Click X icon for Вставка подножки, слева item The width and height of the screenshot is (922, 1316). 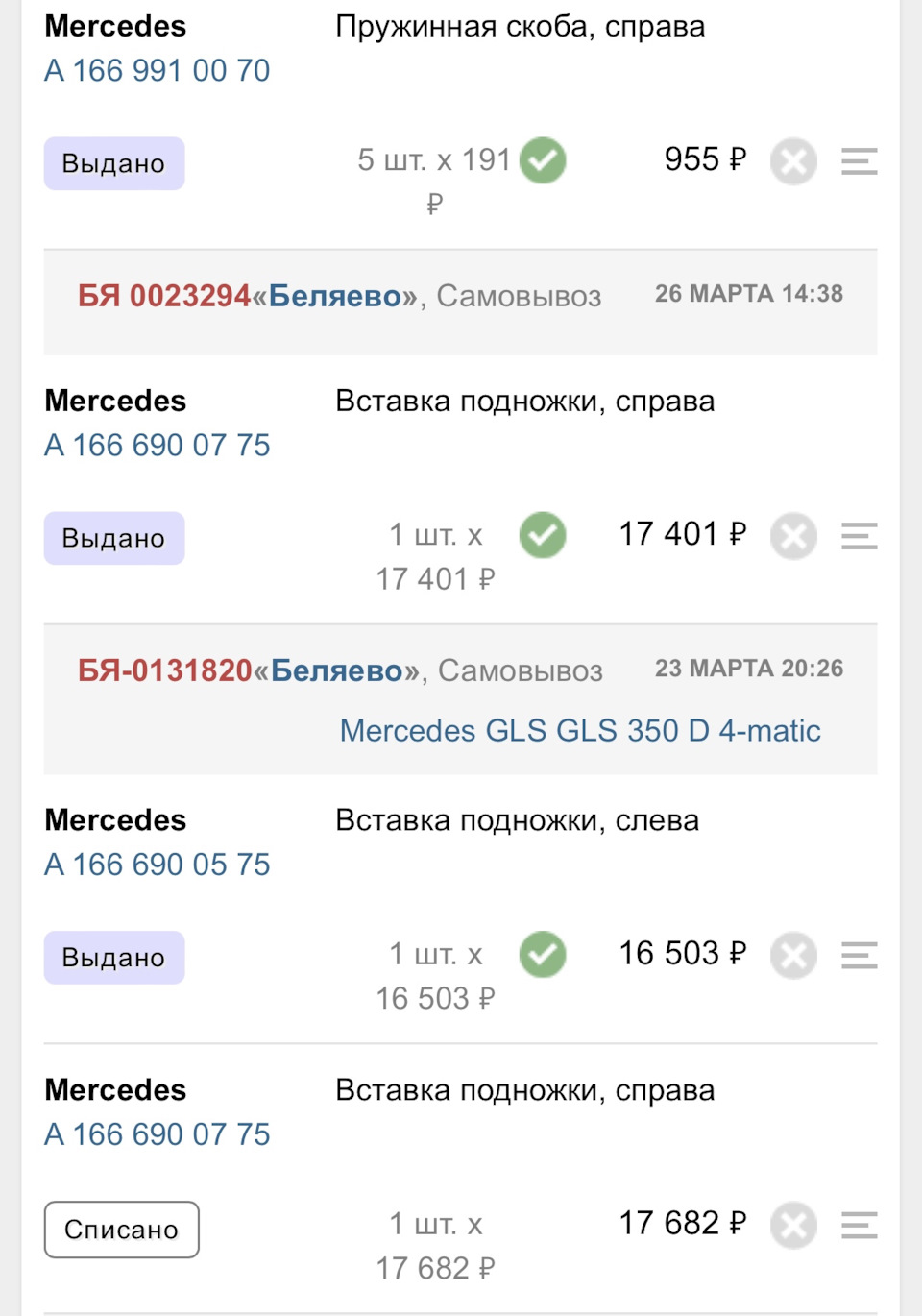coord(793,955)
